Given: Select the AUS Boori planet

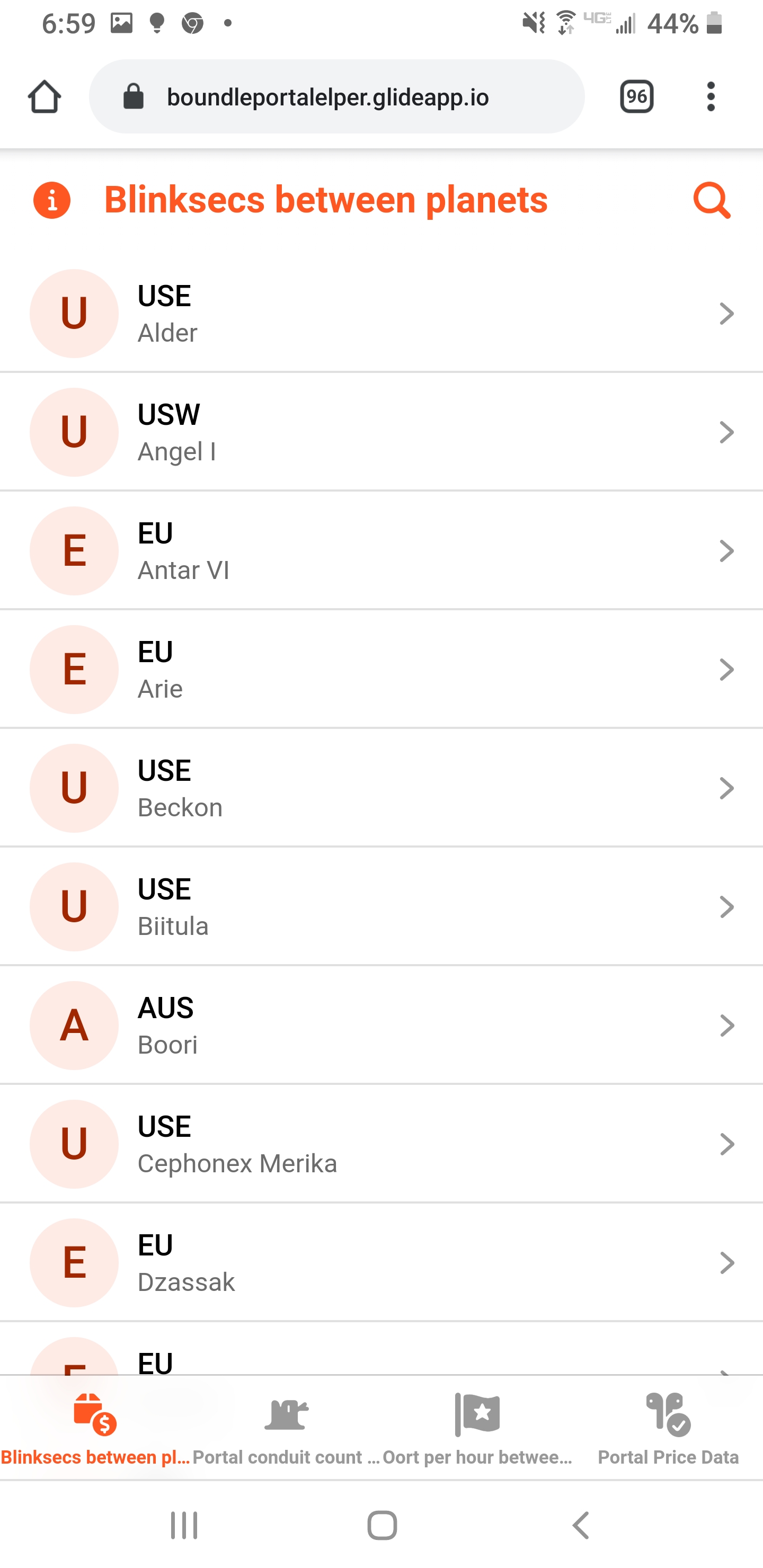Looking at the screenshot, I should (381, 1026).
